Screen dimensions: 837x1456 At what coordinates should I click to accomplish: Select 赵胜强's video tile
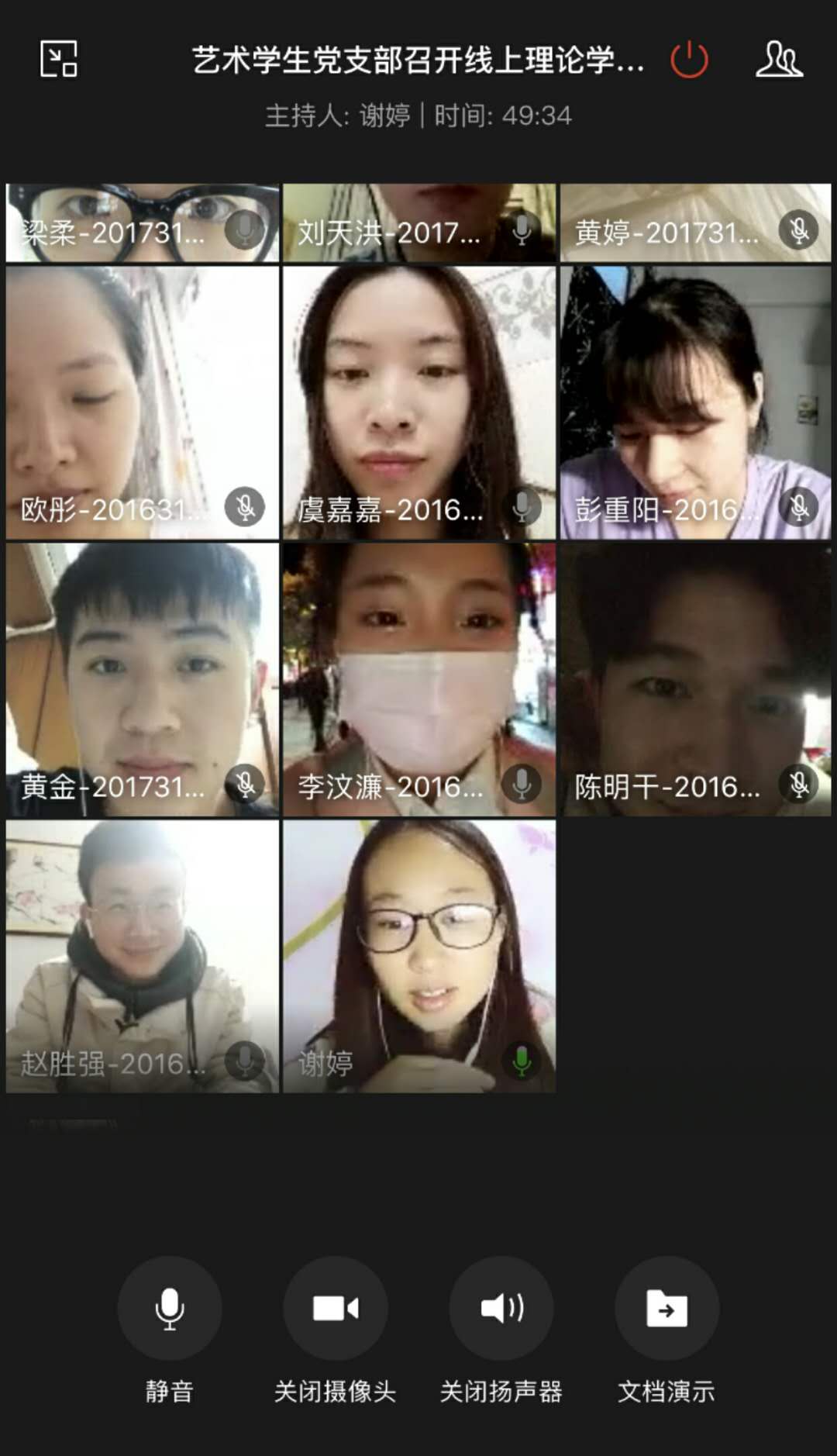pyautogui.click(x=142, y=956)
